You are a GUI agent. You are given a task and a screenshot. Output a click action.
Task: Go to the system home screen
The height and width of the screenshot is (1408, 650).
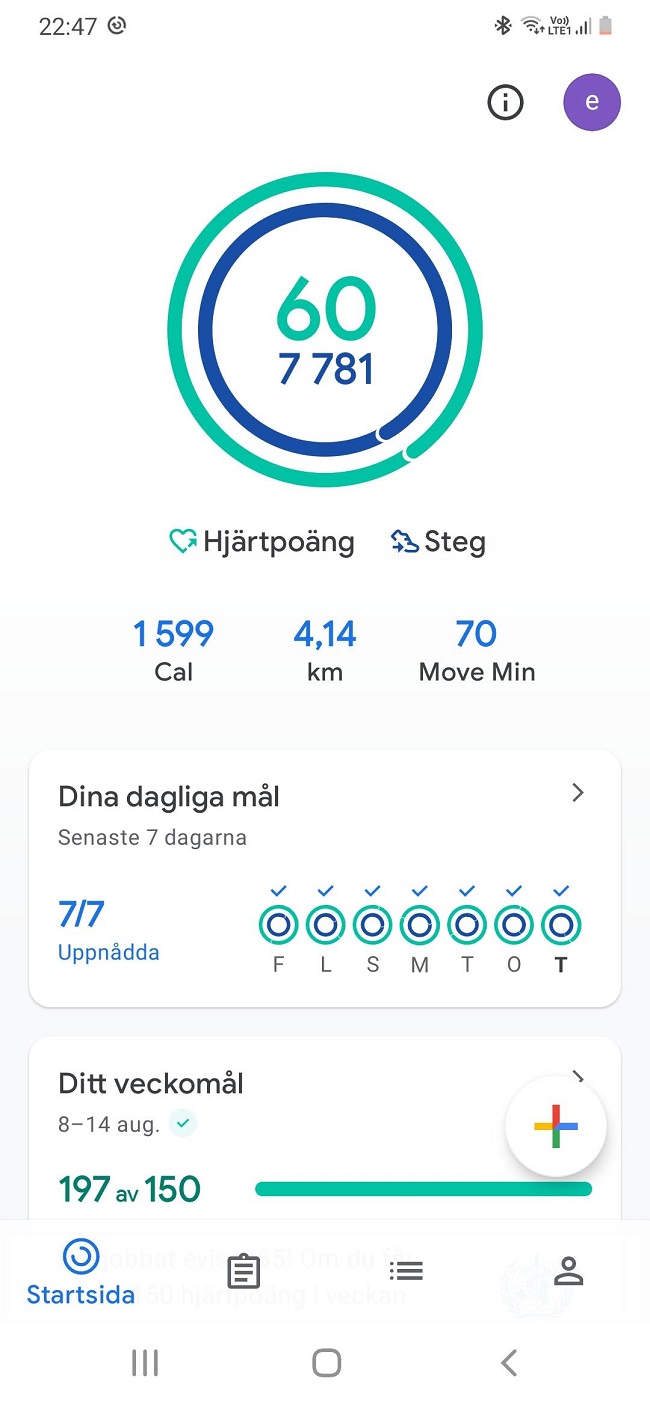[326, 1362]
